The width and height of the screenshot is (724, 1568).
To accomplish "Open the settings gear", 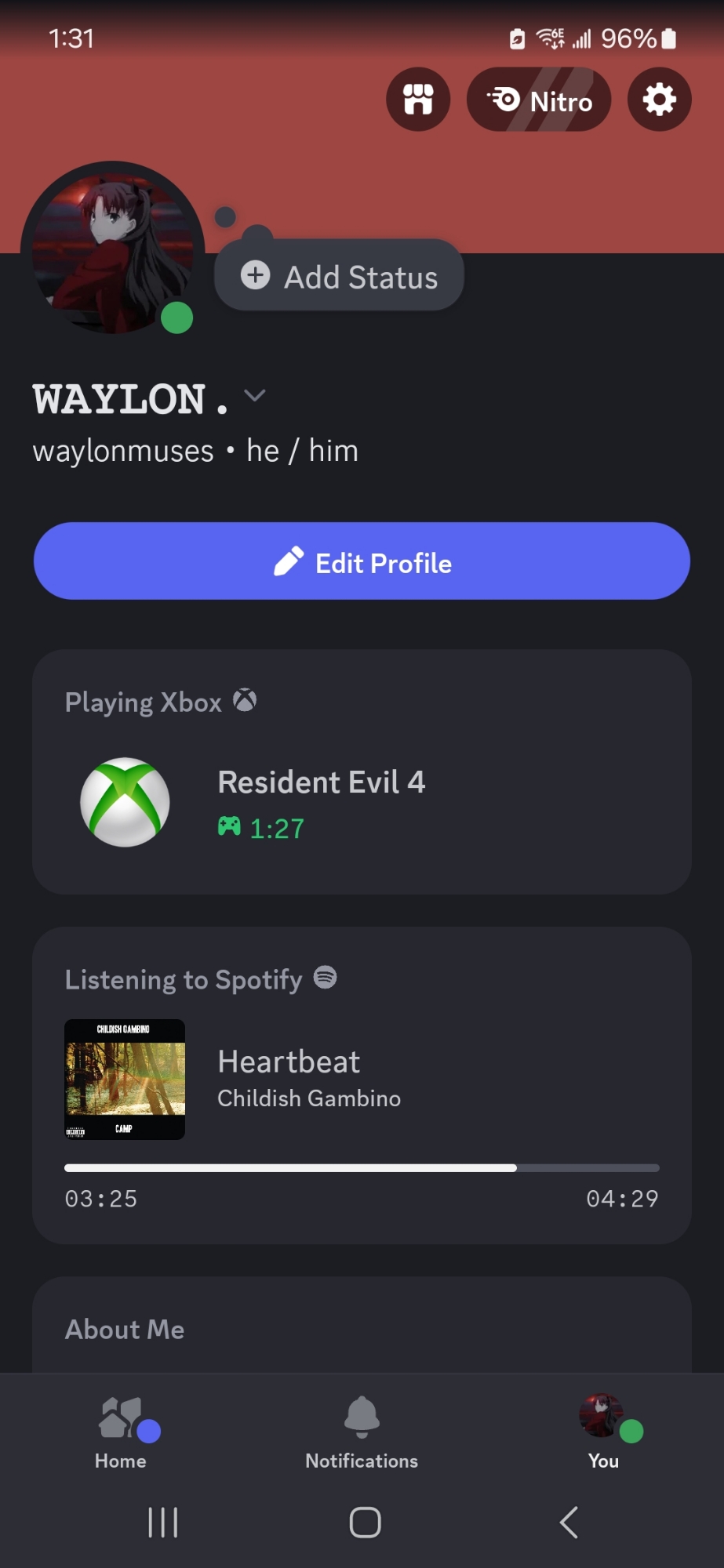I will click(659, 100).
